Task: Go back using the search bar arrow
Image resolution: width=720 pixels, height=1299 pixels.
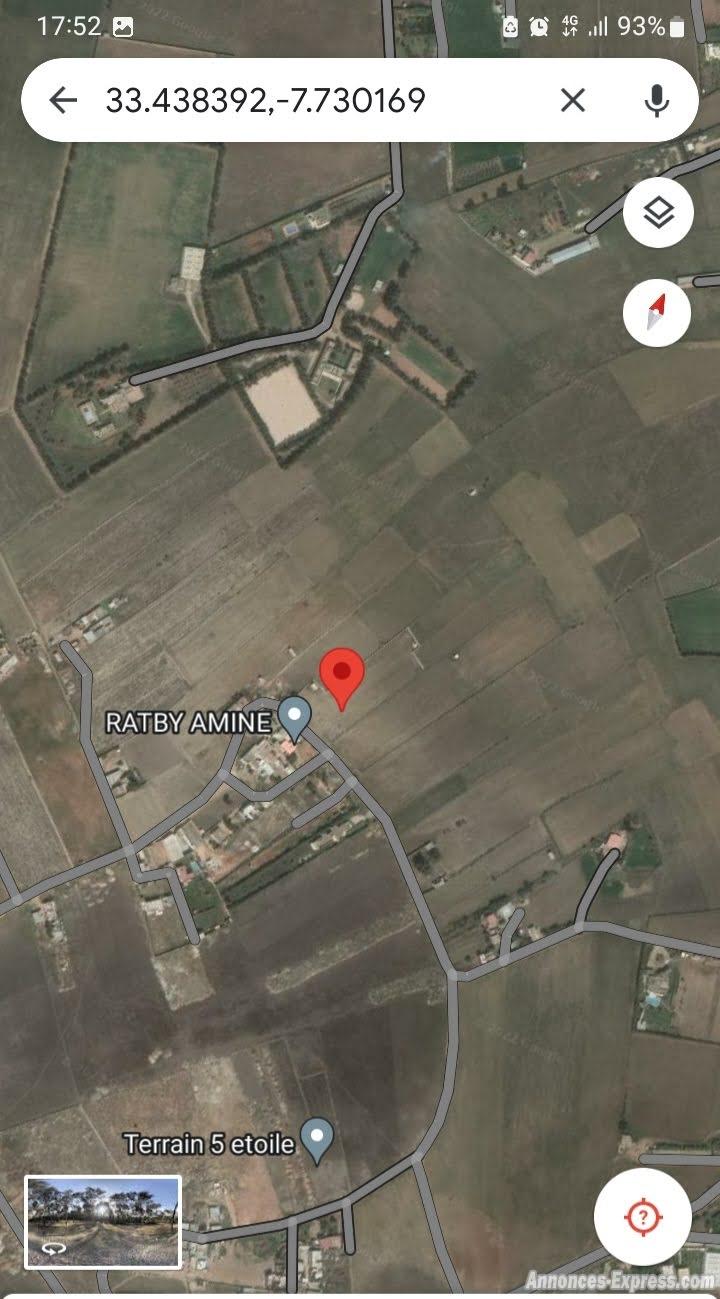Action: 63,100
